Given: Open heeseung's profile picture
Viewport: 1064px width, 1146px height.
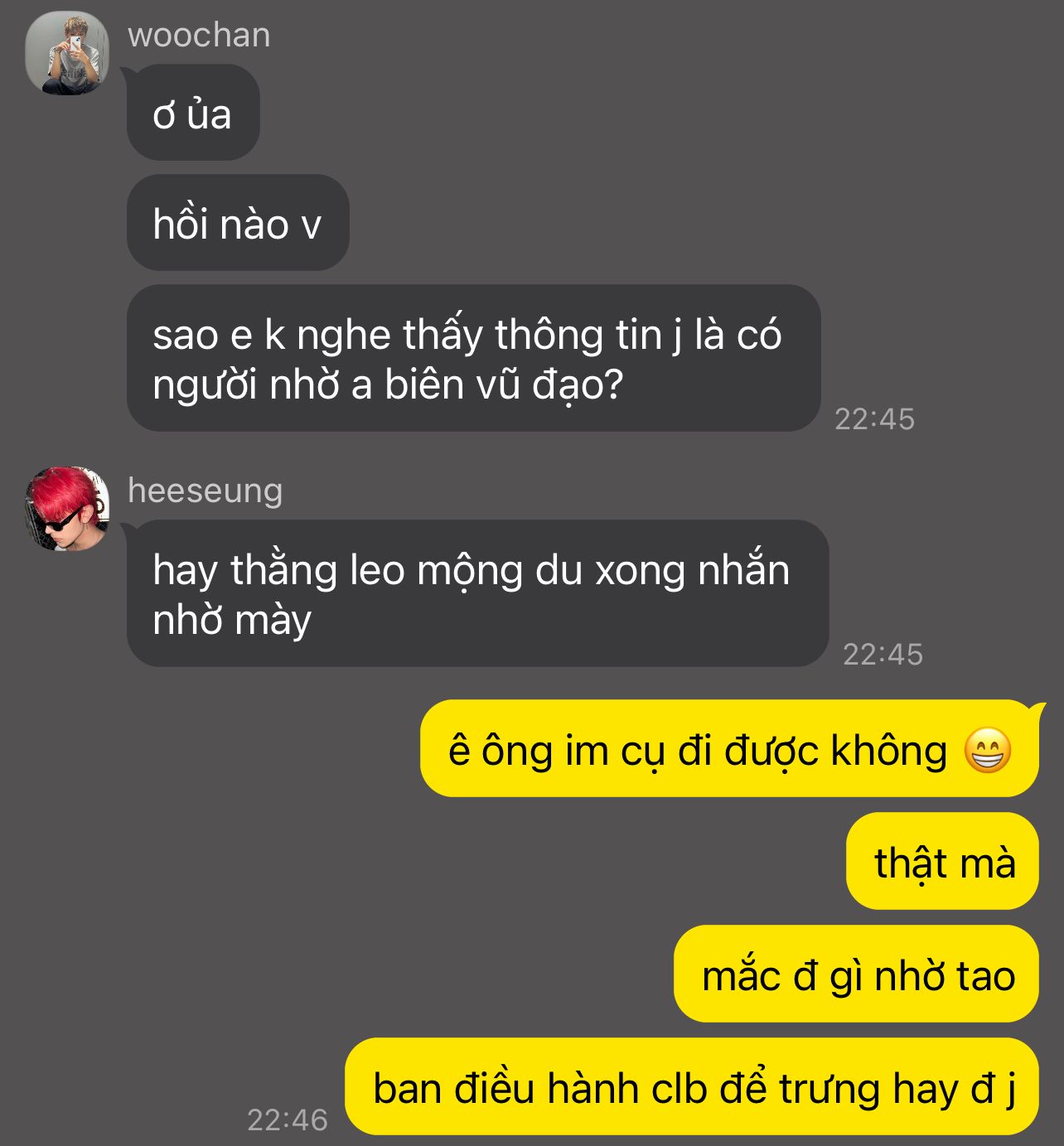Looking at the screenshot, I should [x=67, y=509].
